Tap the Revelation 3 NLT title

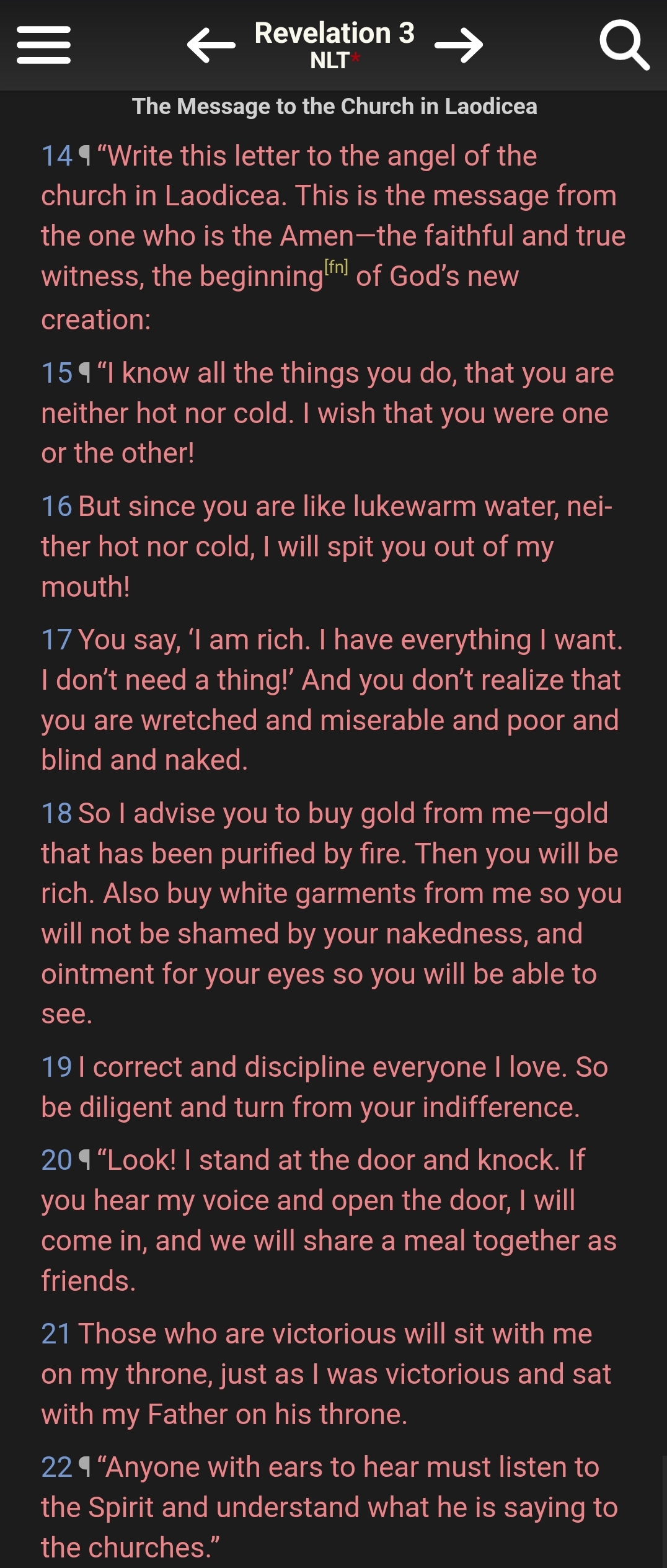[x=335, y=45]
